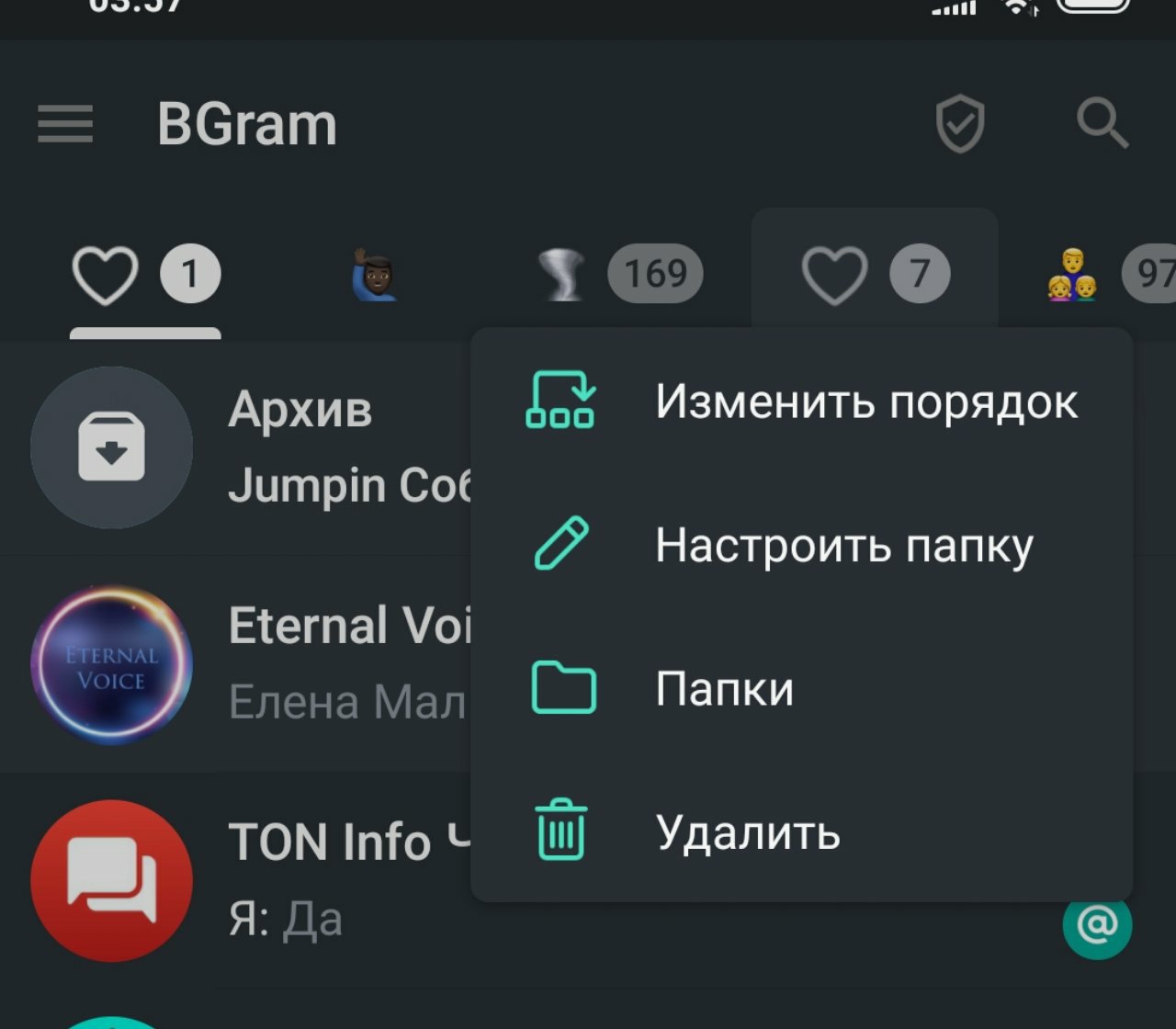Select first heart folder tab with 1 unread
This screenshot has width=1176, height=1029.
tap(145, 274)
